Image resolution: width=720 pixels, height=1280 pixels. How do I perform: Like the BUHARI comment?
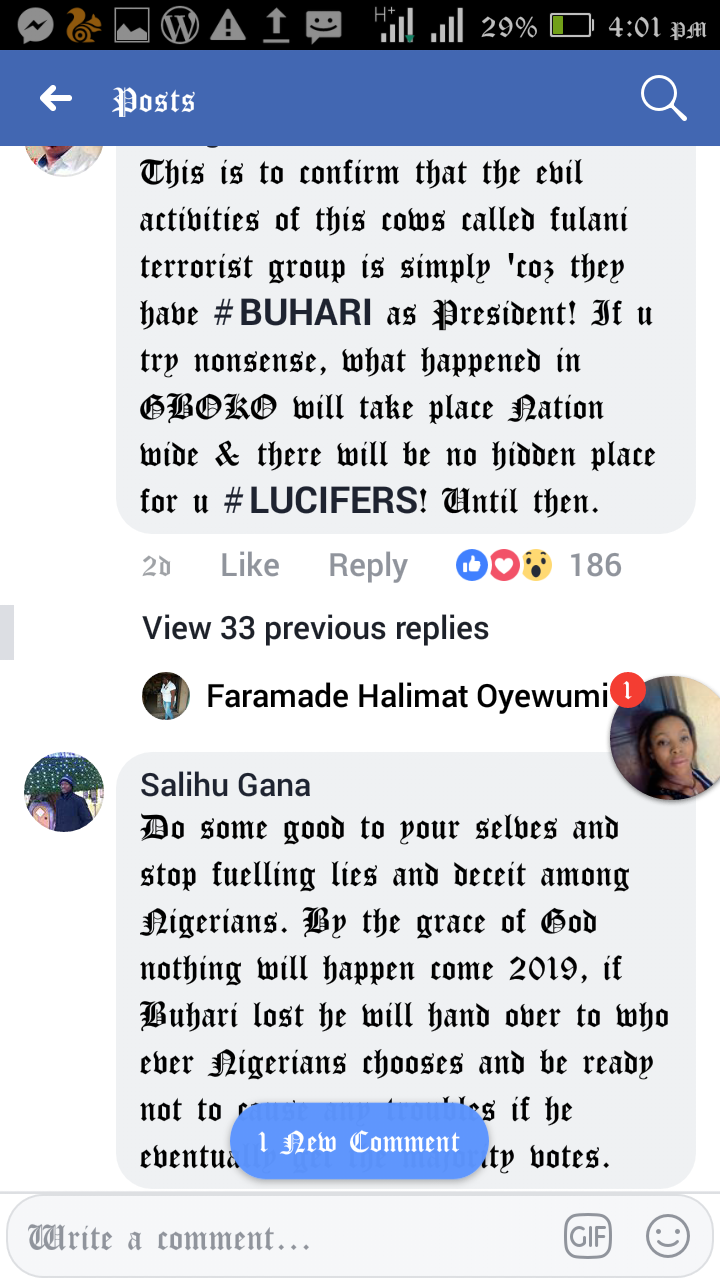[250, 565]
